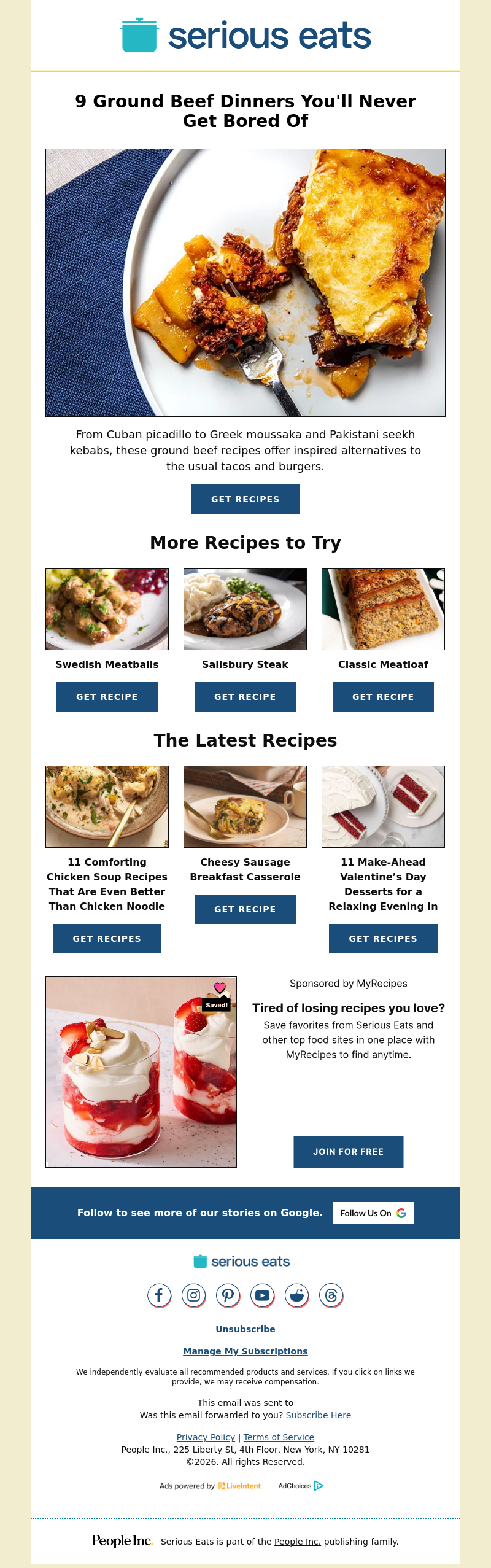Viewport: 491px width, 1568px height.
Task: Follow Serious Eats on Google
Action: [373, 1213]
